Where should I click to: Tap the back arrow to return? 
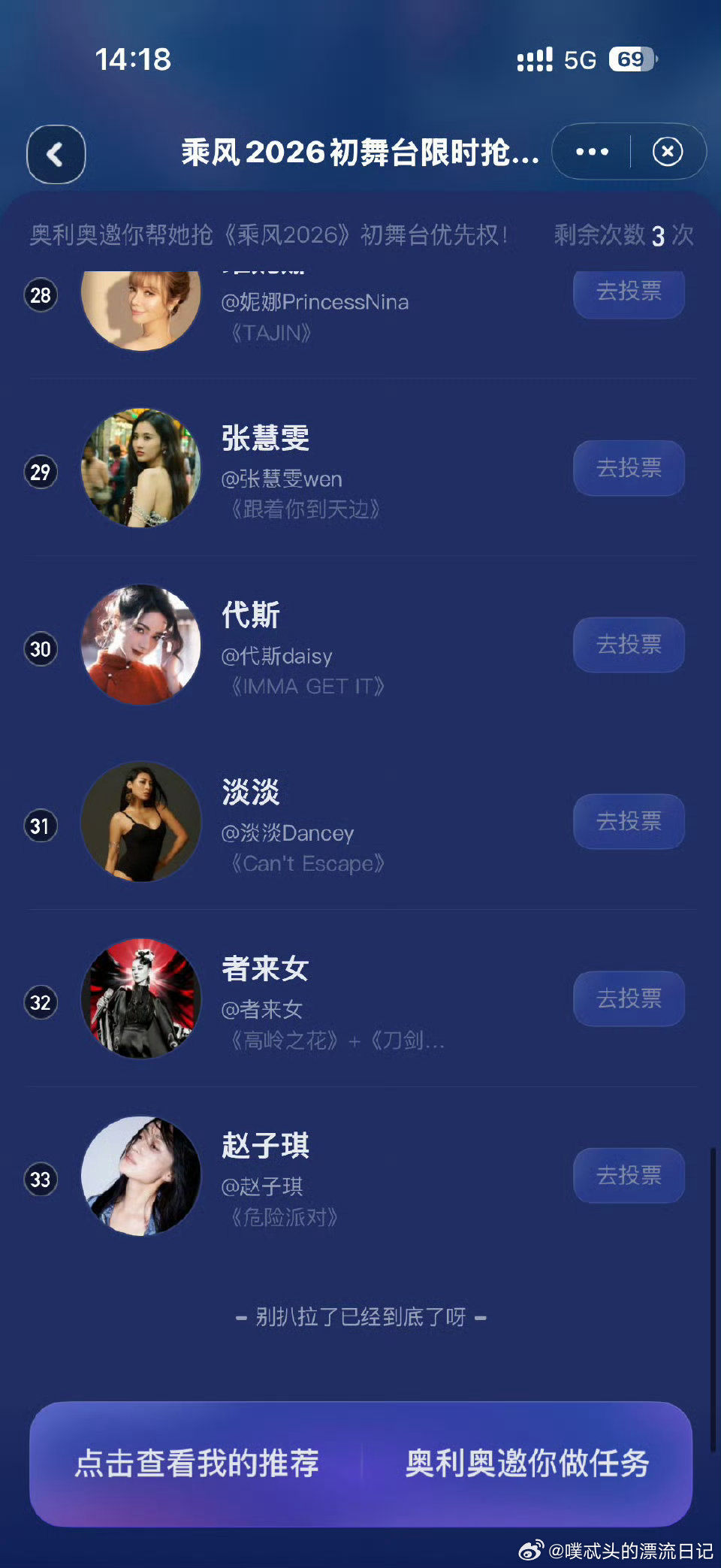click(x=56, y=153)
